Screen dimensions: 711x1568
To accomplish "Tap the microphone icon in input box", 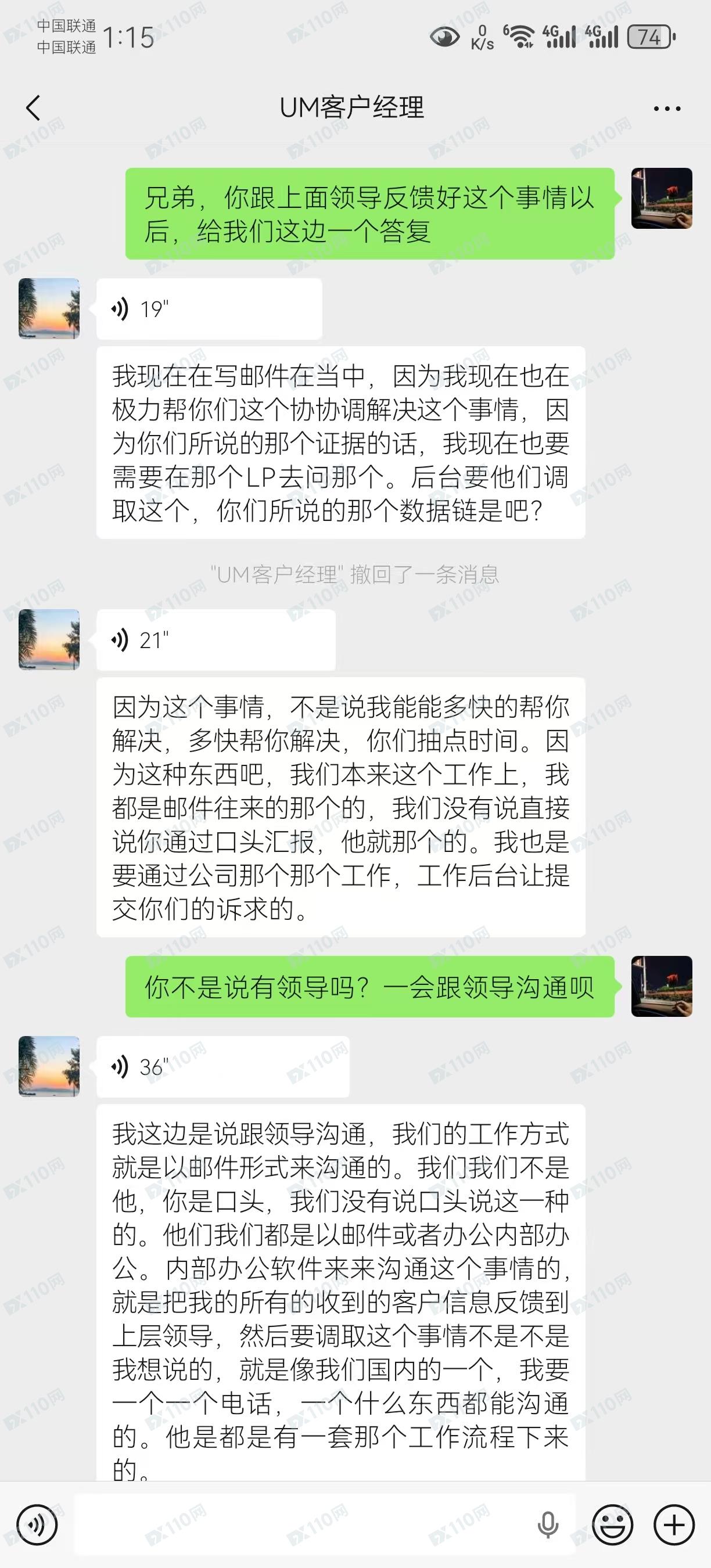I will [548, 1525].
